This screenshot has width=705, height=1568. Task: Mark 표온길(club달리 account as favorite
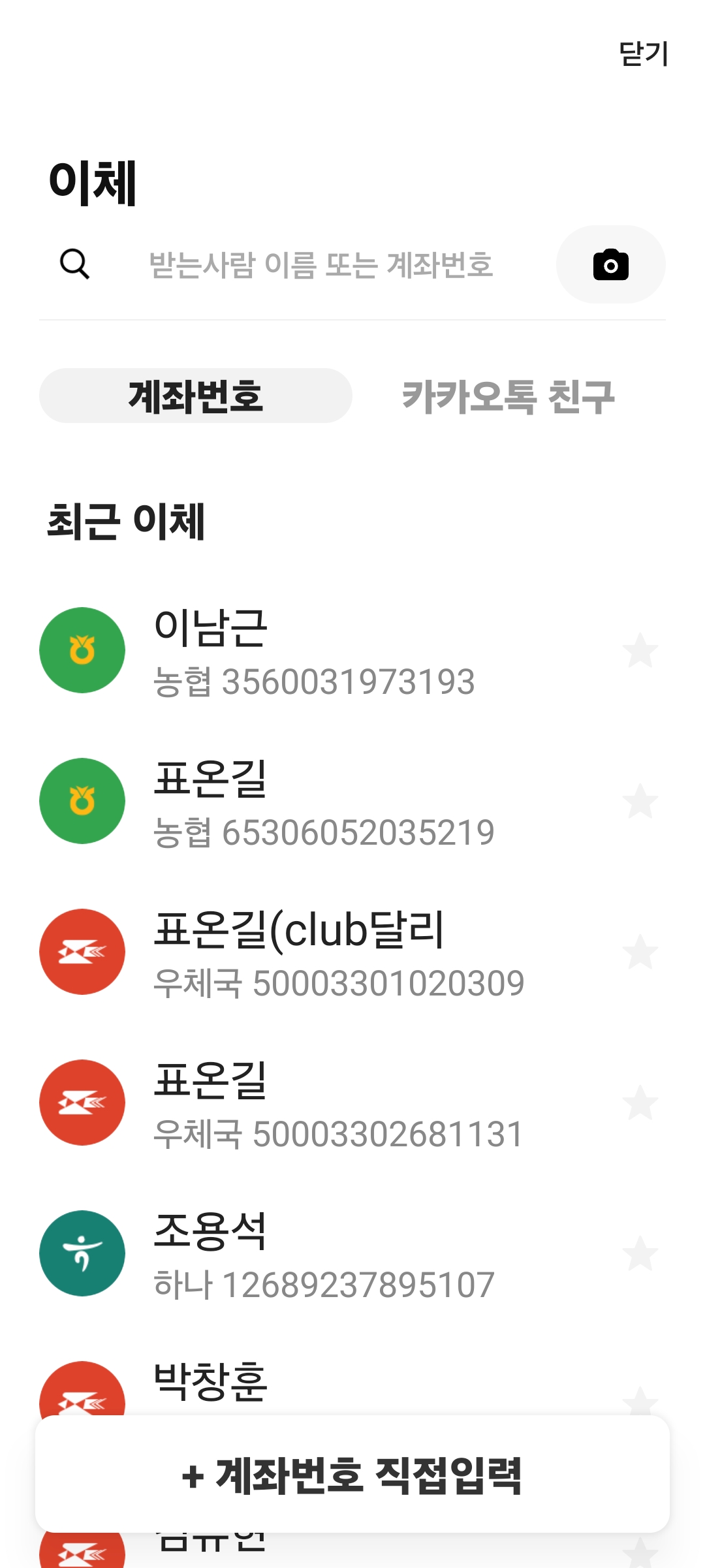coord(640,952)
